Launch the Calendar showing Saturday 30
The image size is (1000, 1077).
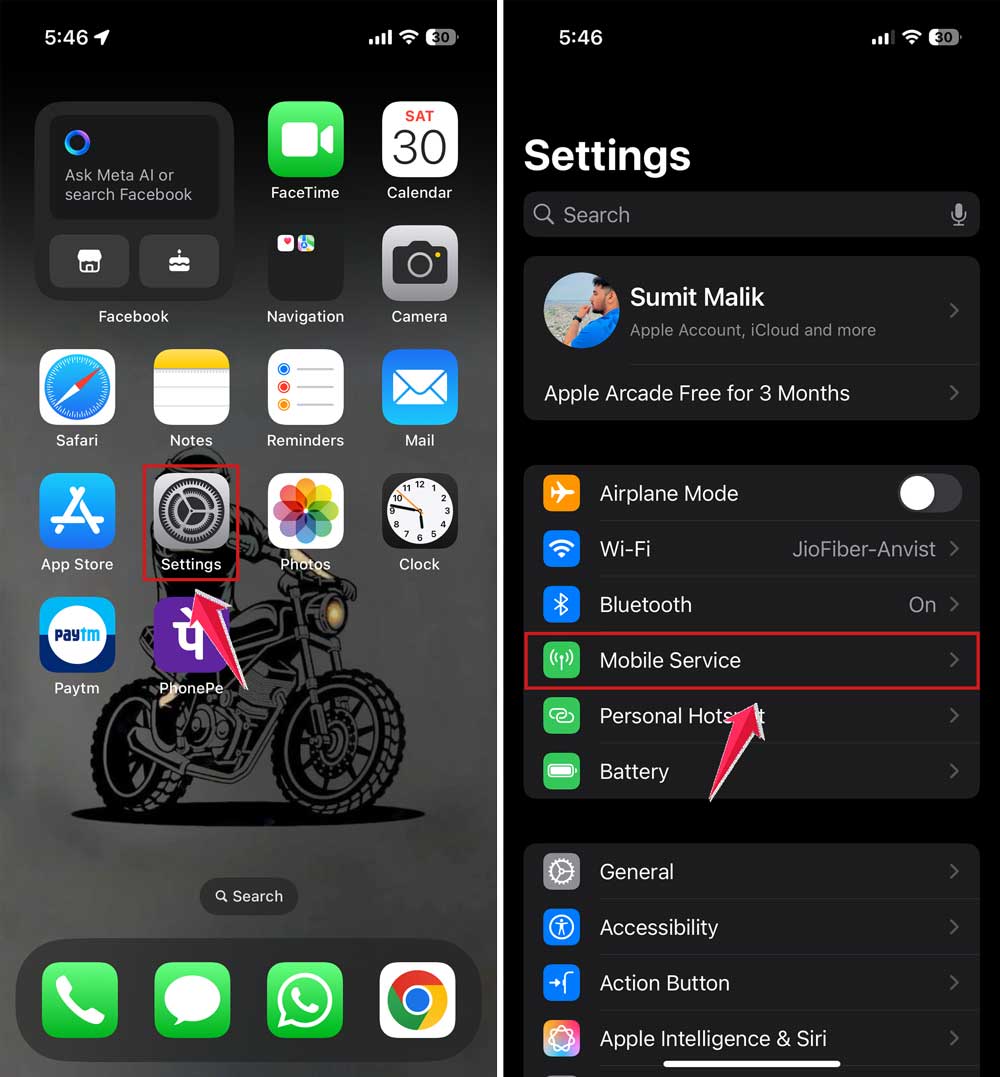tap(419, 139)
